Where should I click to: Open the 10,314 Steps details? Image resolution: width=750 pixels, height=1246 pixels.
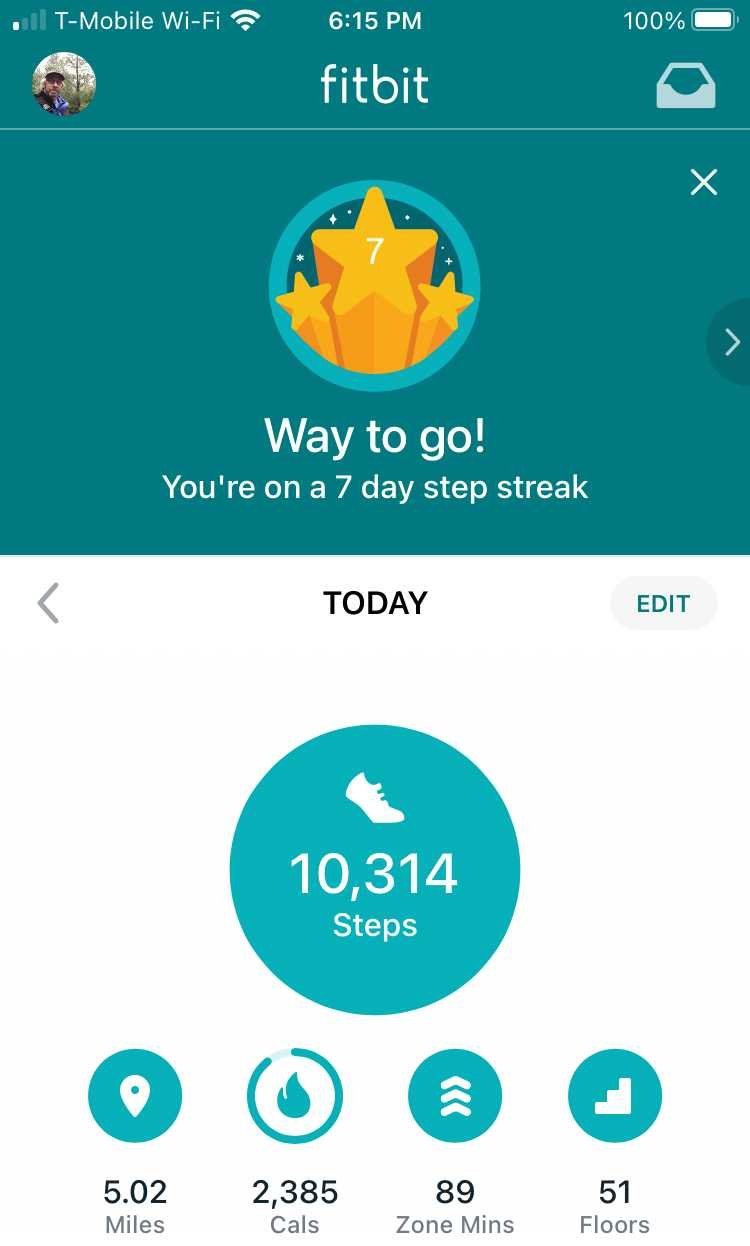click(x=375, y=870)
